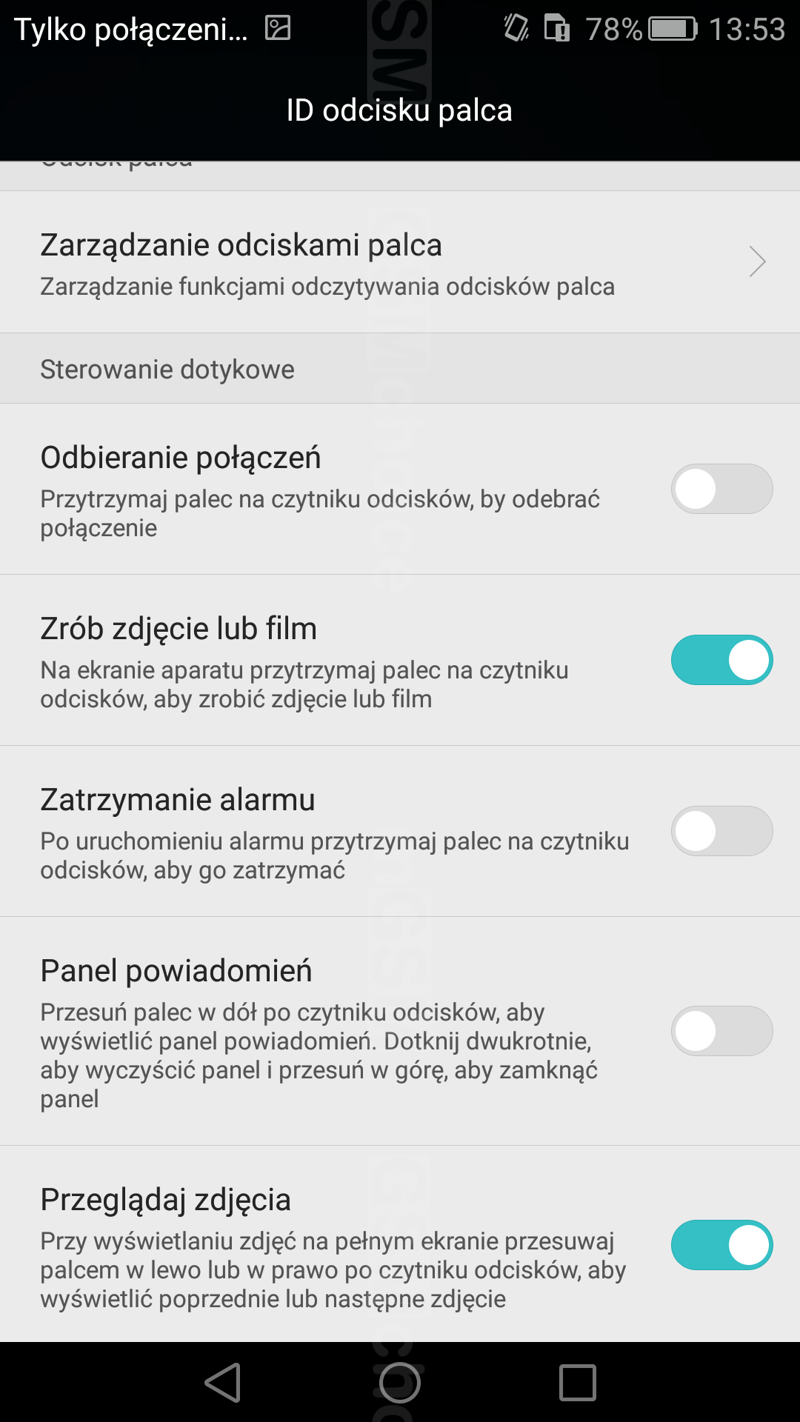The width and height of the screenshot is (800, 1422).
Task: Enable the Panel powiadomień switch
Action: 722,1031
